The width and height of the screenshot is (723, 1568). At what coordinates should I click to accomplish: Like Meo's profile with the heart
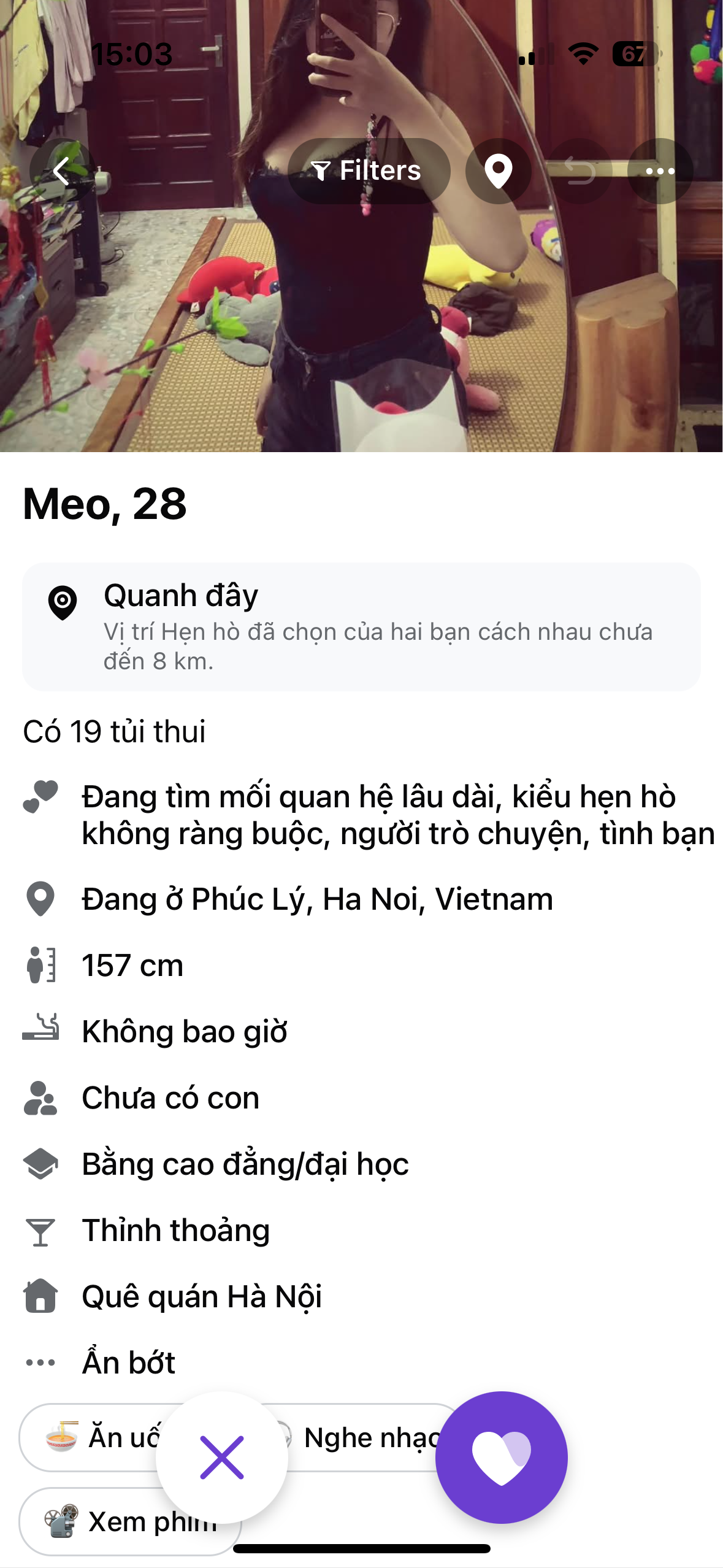coord(501,1457)
